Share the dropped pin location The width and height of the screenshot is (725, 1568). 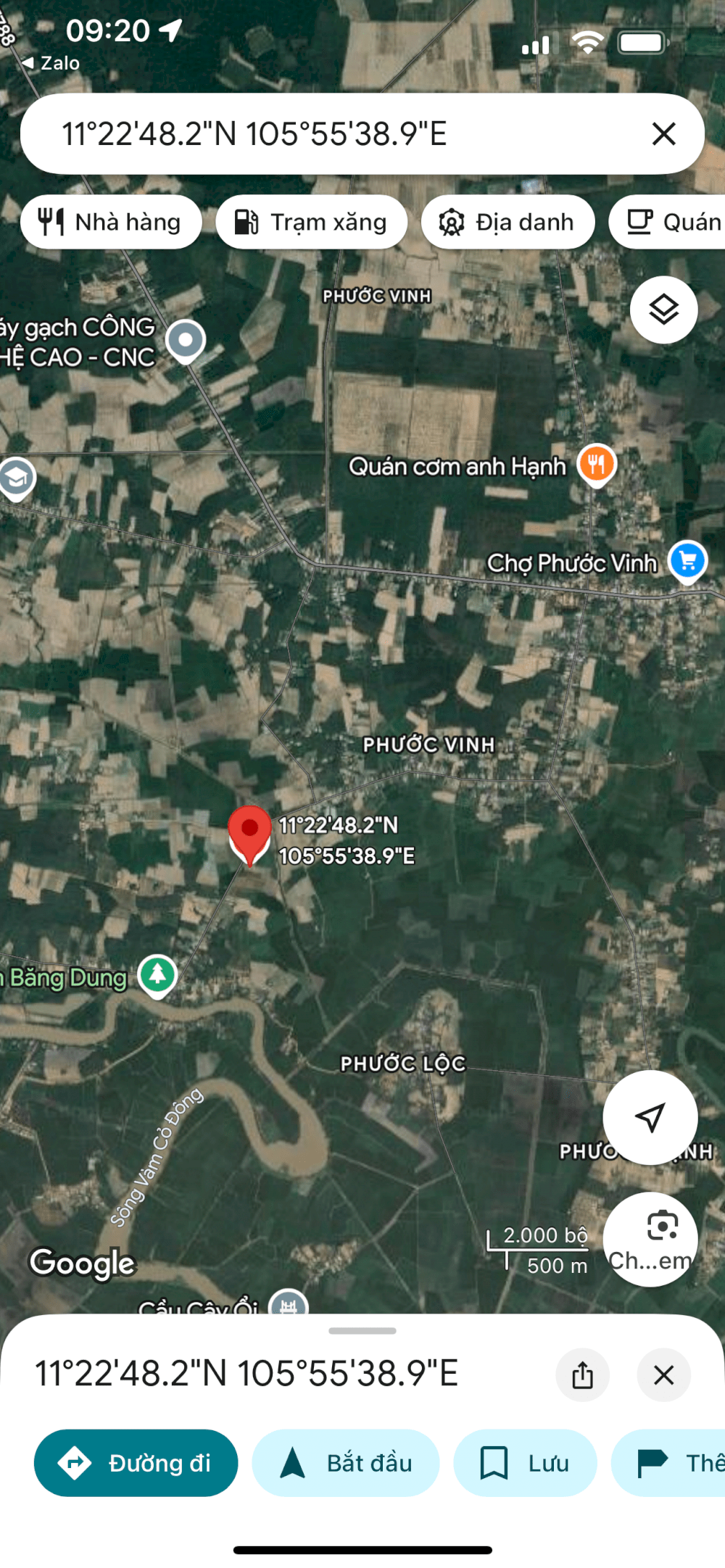coord(582,1374)
